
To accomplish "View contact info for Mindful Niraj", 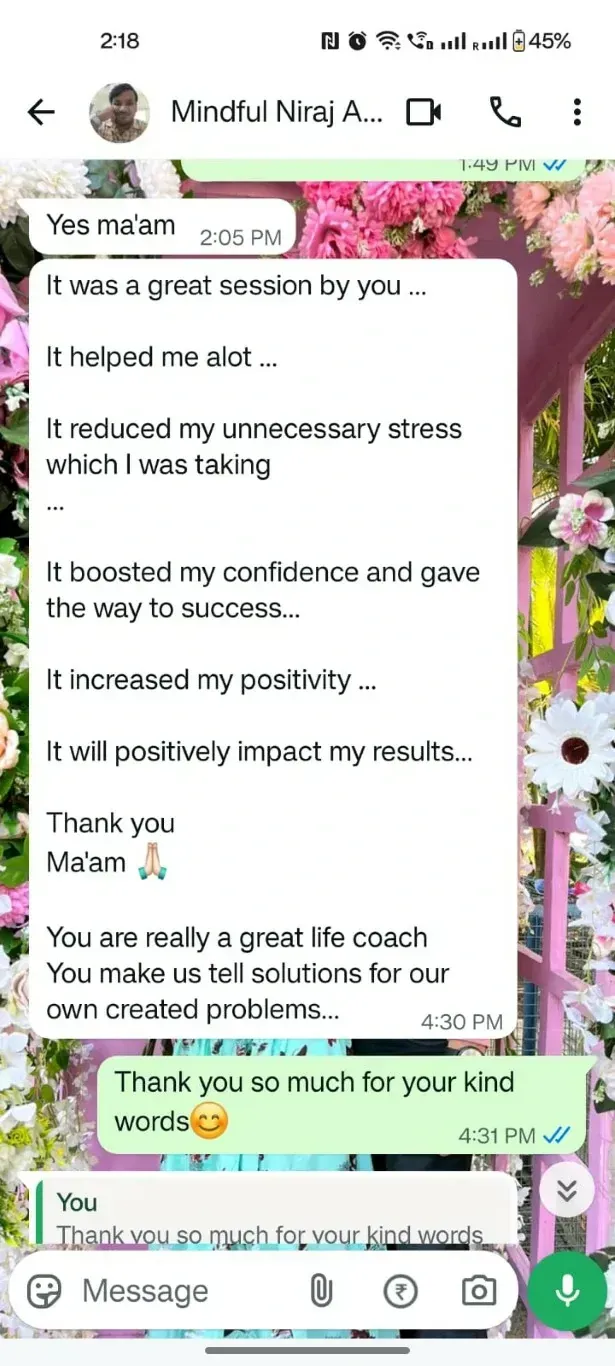I will click(276, 112).
